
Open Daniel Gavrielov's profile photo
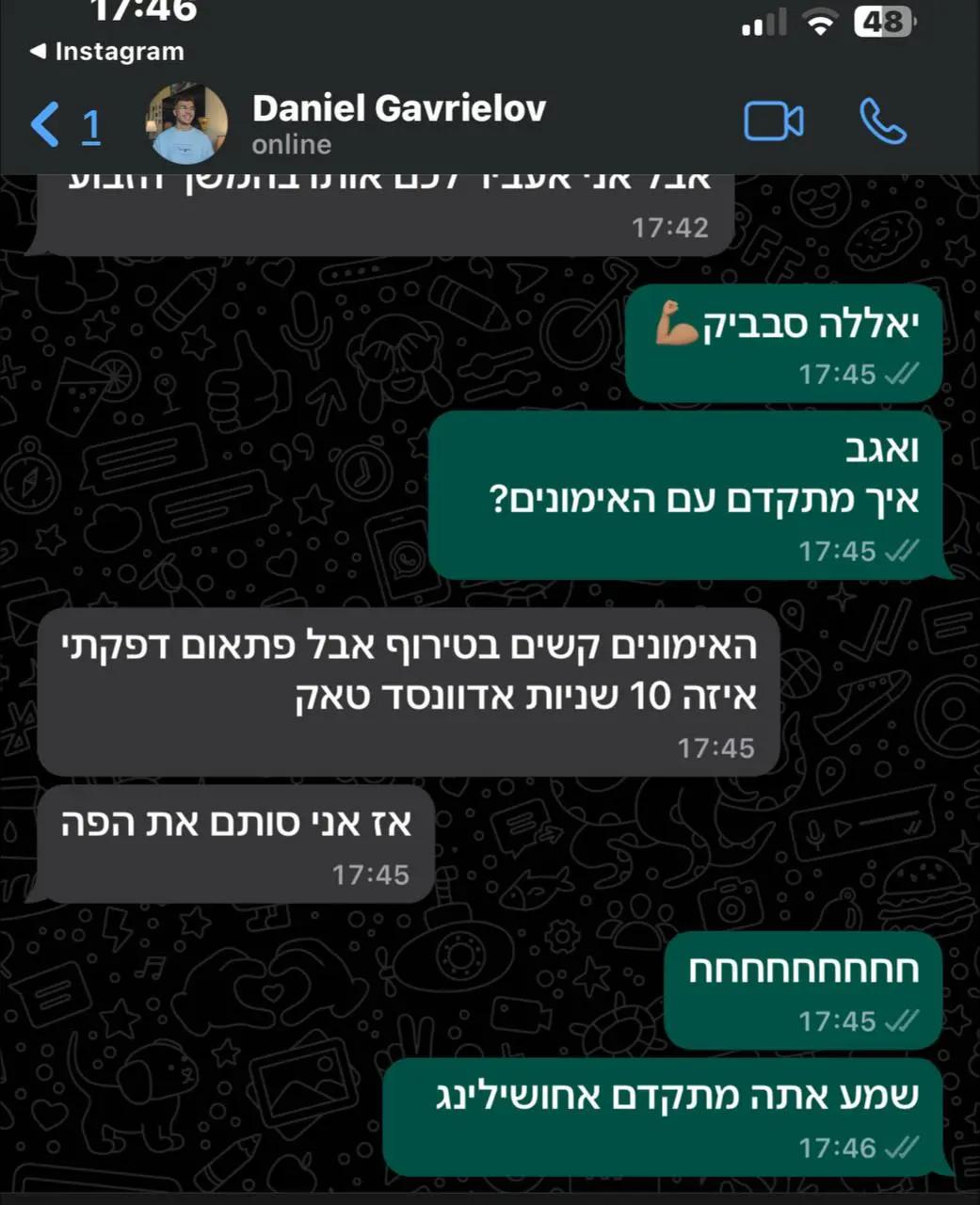[186, 124]
